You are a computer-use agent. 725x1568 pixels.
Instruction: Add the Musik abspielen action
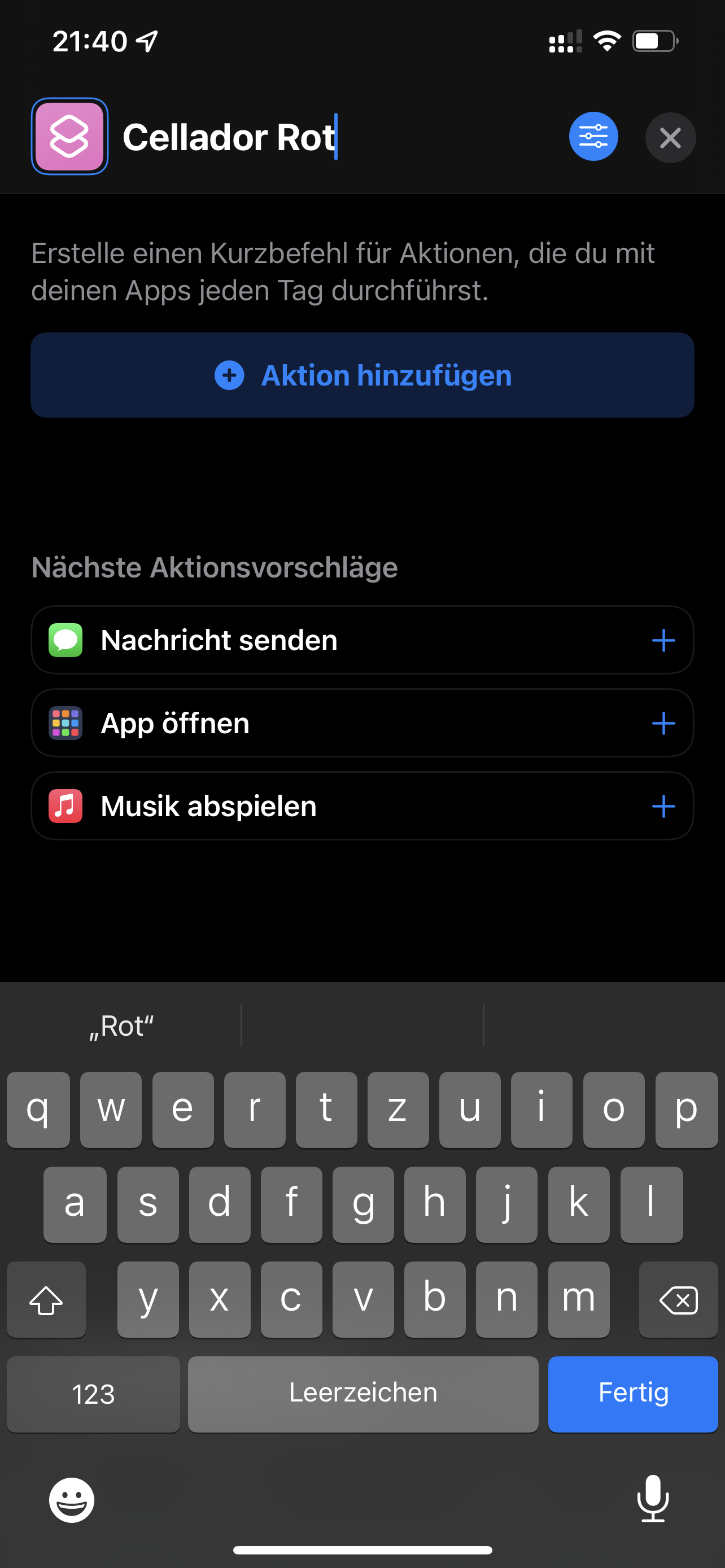coord(663,807)
